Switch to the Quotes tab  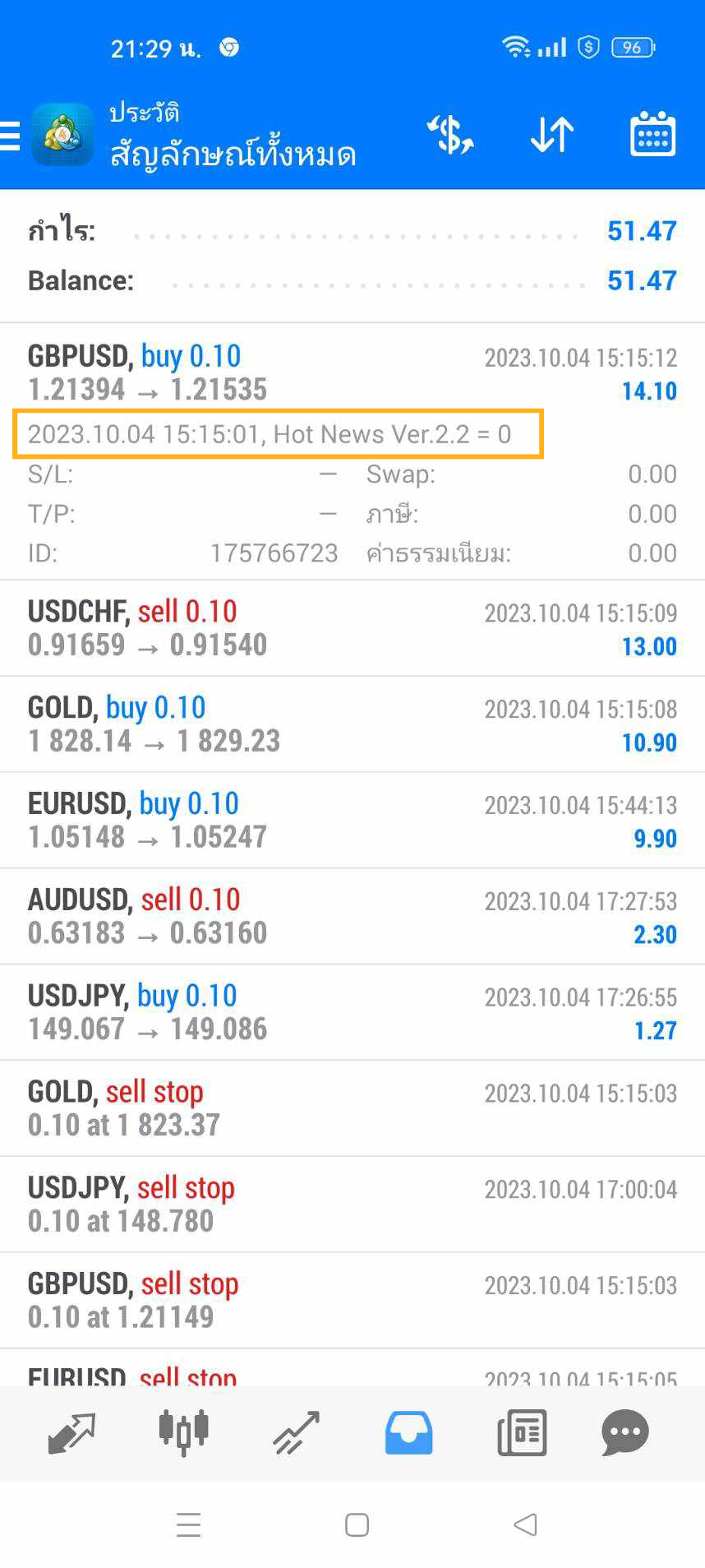71,1433
